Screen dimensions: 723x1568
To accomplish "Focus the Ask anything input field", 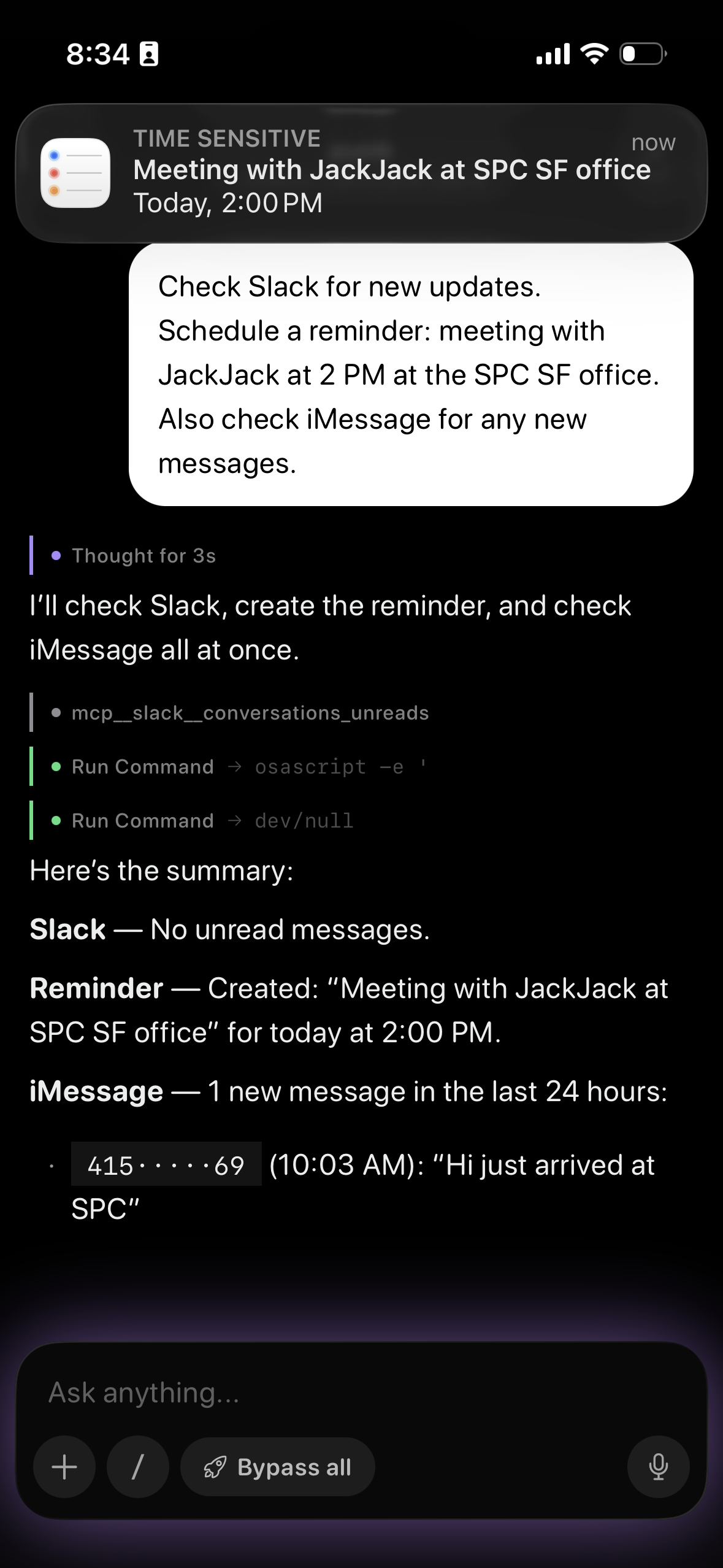I will pyautogui.click(x=361, y=1393).
